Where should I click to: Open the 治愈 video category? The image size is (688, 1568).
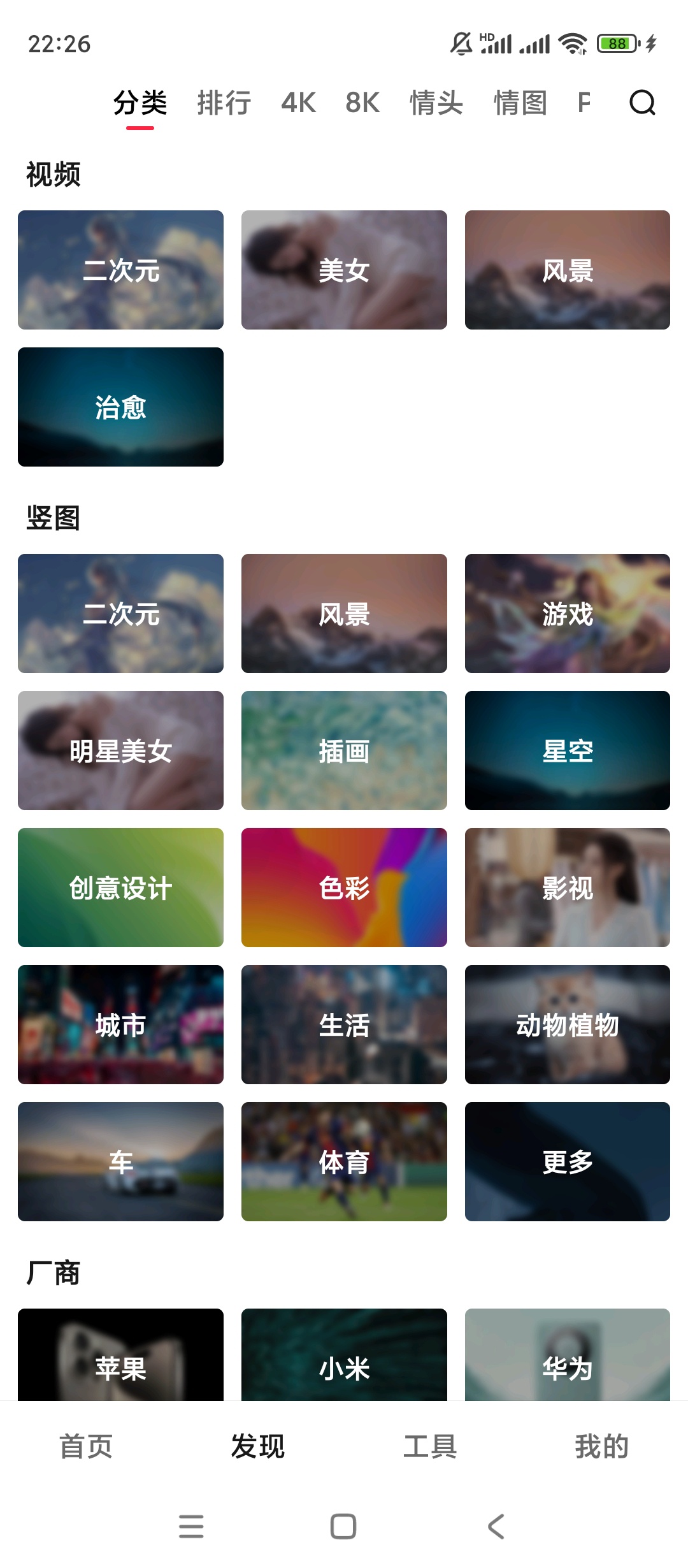click(120, 407)
